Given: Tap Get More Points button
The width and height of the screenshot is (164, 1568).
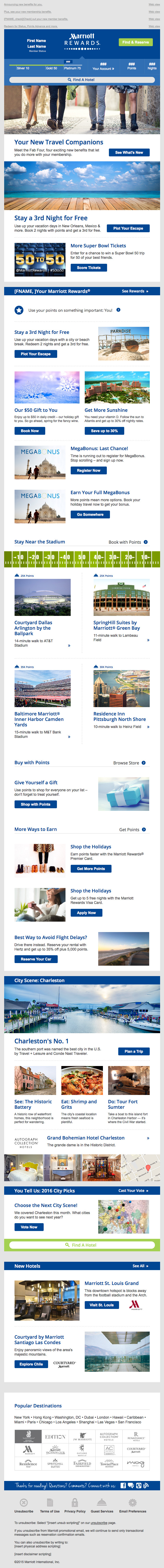Looking at the screenshot, I should [x=90, y=869].
